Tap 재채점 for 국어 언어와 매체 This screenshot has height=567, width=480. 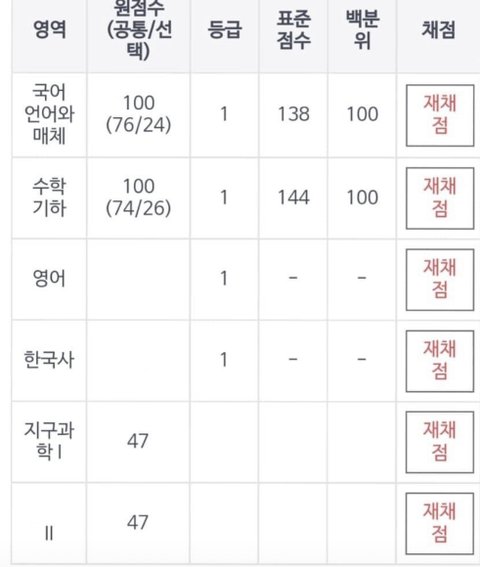440,115
